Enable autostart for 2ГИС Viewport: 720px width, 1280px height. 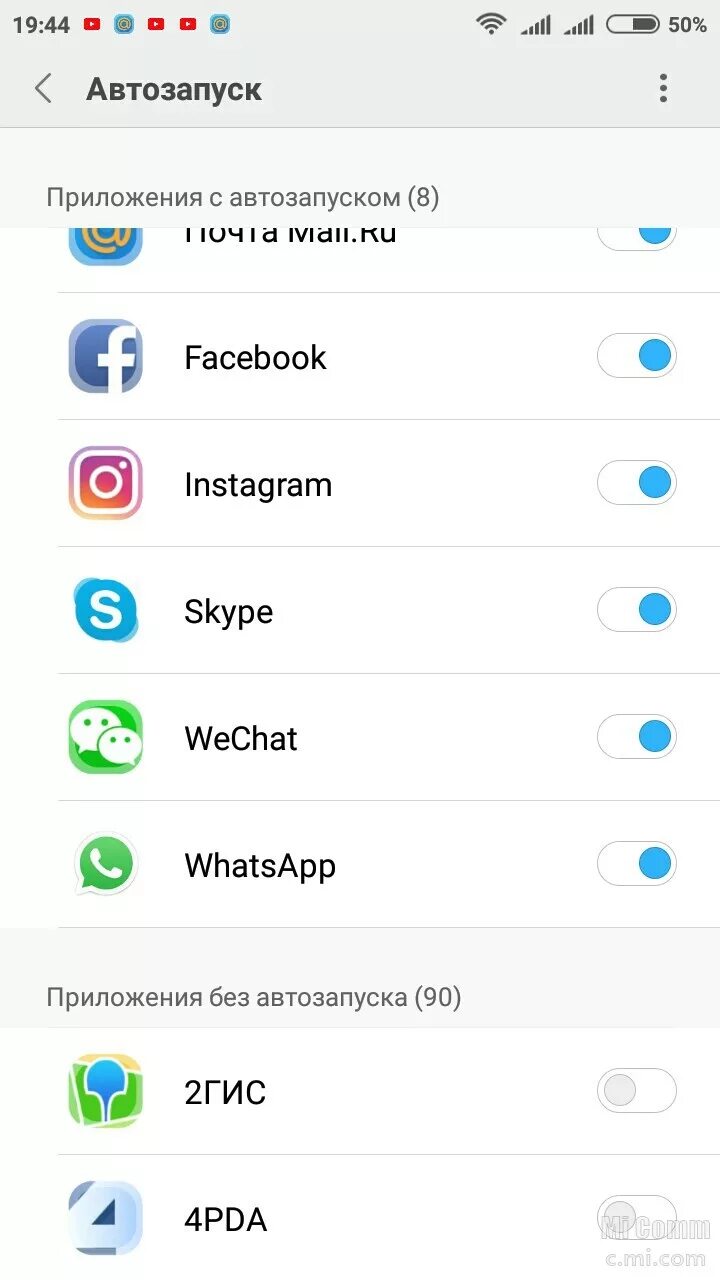coord(637,1091)
